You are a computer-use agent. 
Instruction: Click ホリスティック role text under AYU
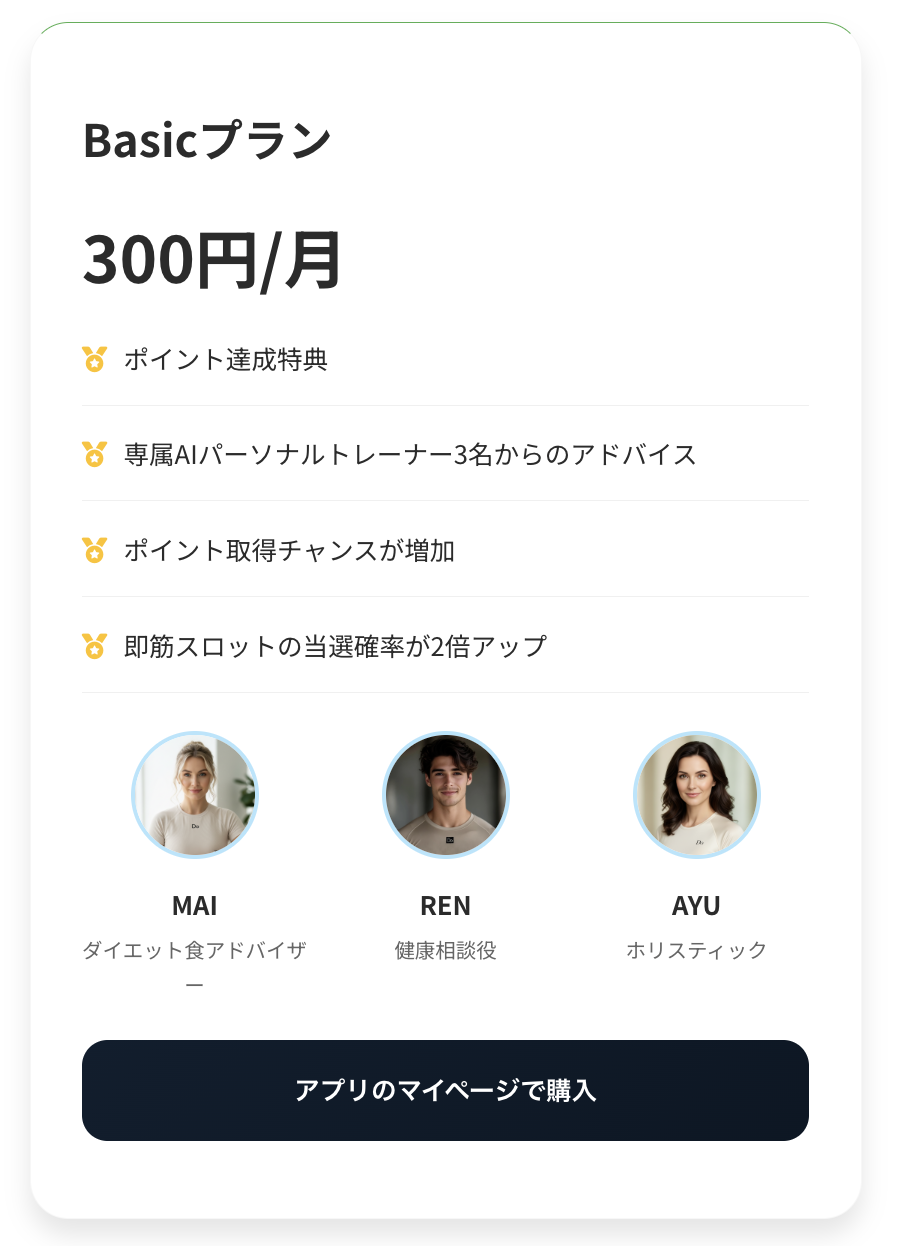(x=697, y=951)
